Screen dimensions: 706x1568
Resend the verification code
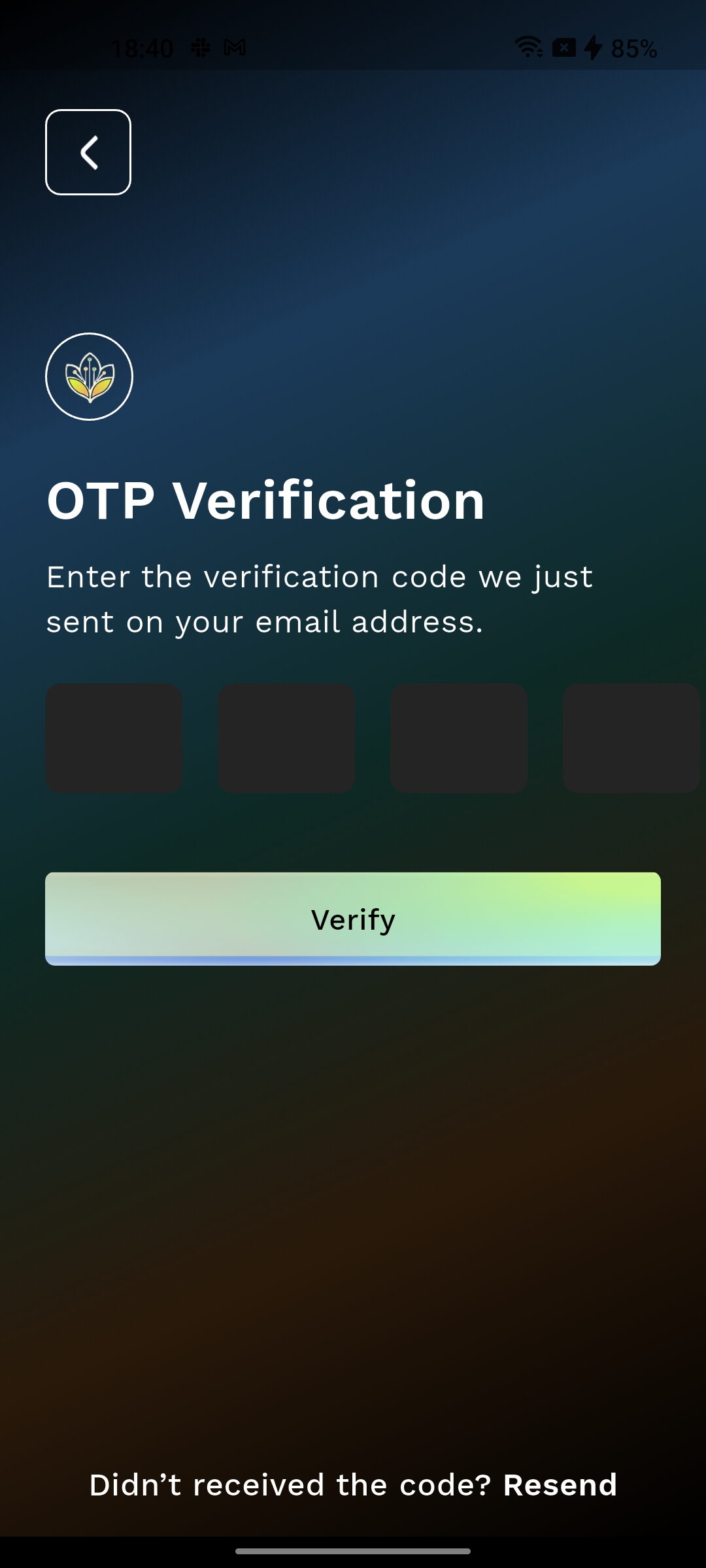[x=560, y=1485]
